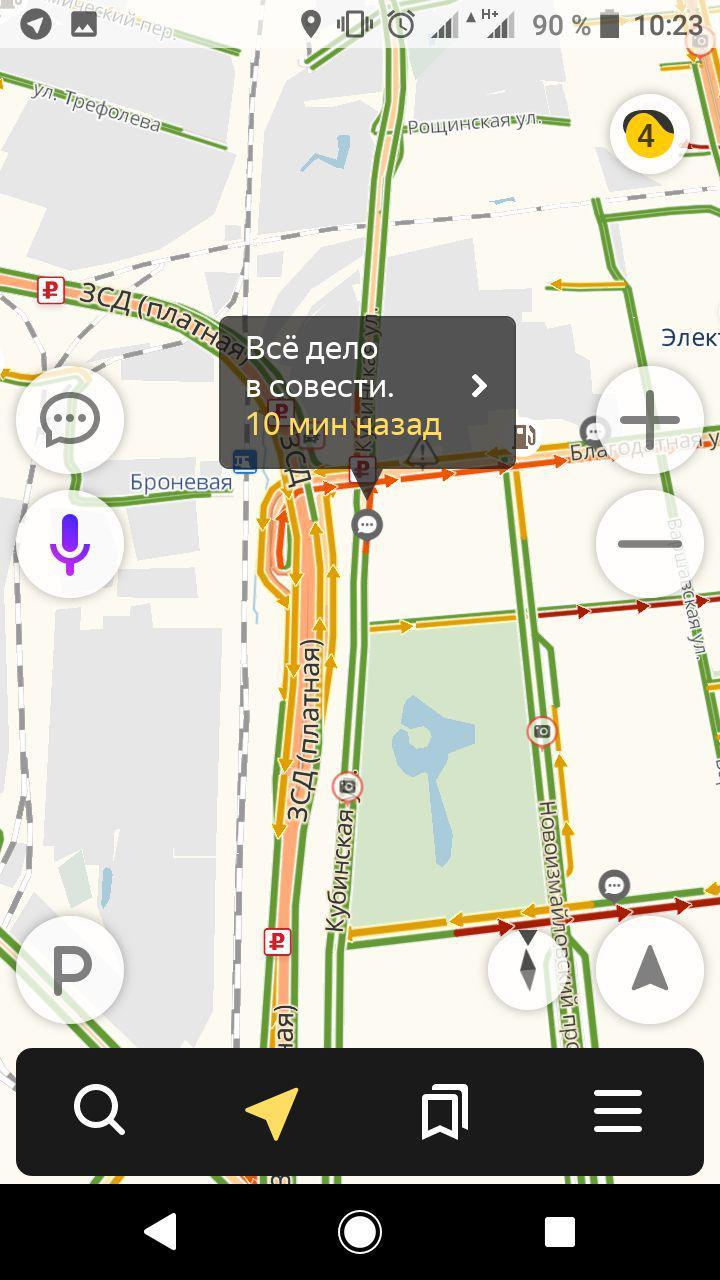This screenshot has height=1280, width=720.
Task: Select the yellow navigation arrow tab
Action: coord(271,1112)
